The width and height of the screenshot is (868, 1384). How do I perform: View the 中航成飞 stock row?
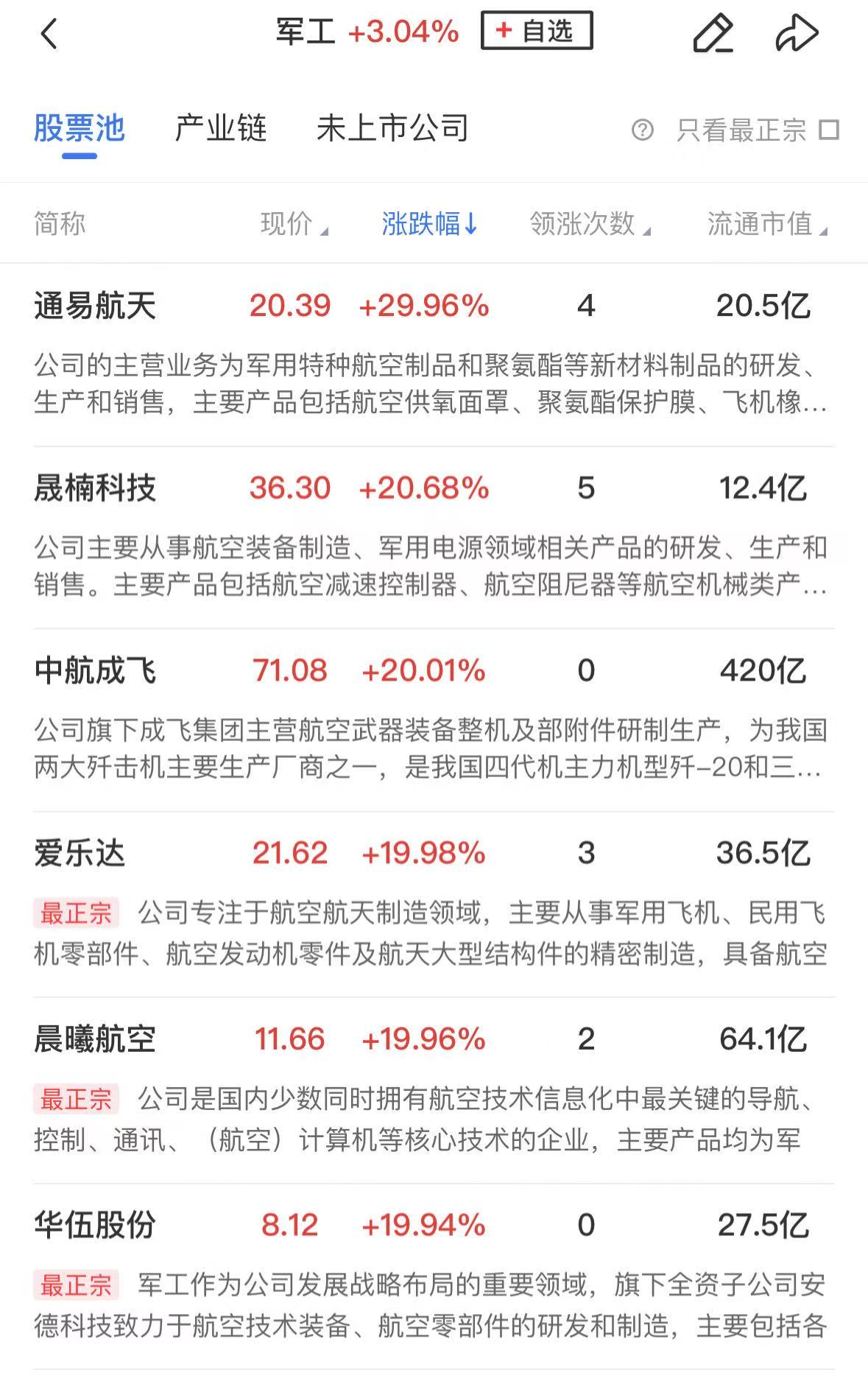96,670
